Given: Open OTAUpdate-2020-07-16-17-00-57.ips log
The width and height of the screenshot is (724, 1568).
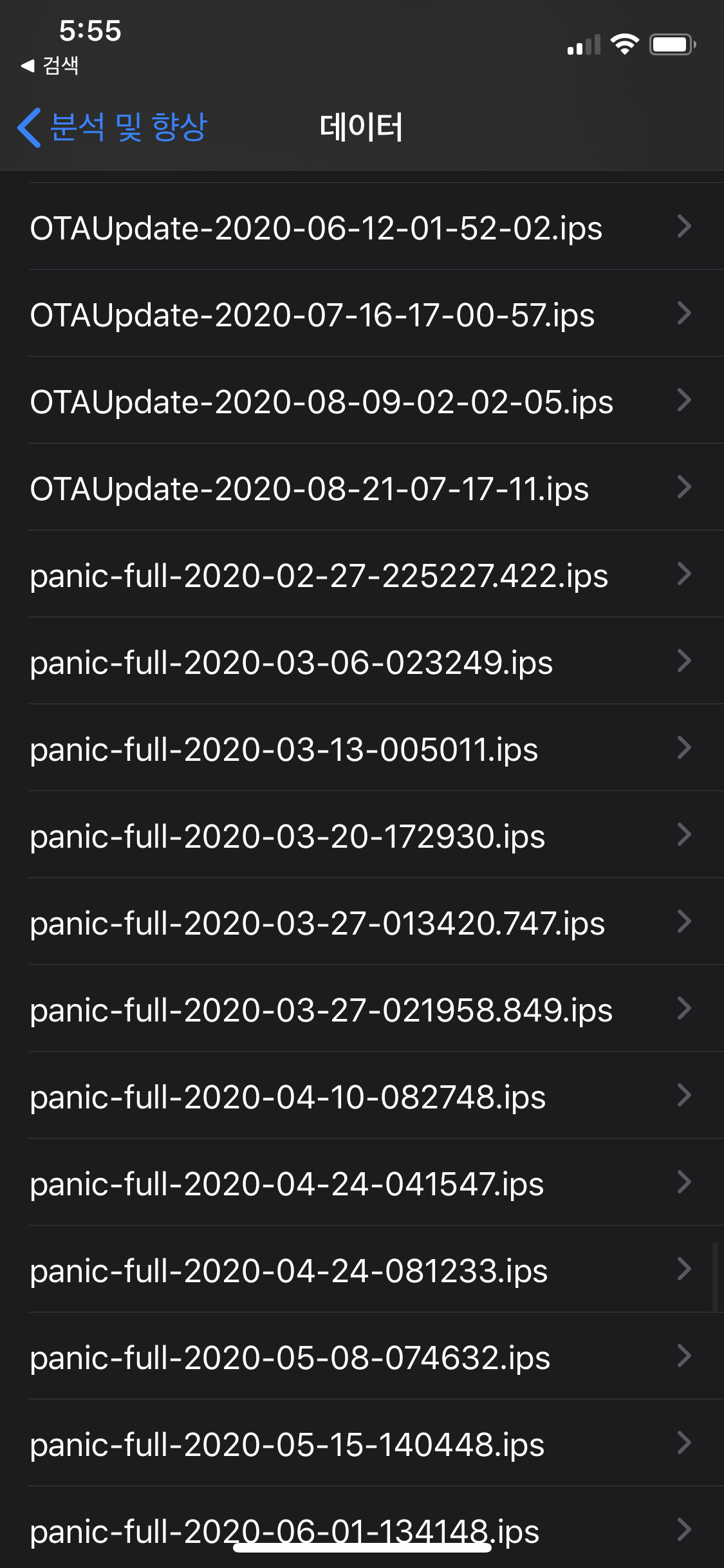Looking at the screenshot, I should [360, 314].
